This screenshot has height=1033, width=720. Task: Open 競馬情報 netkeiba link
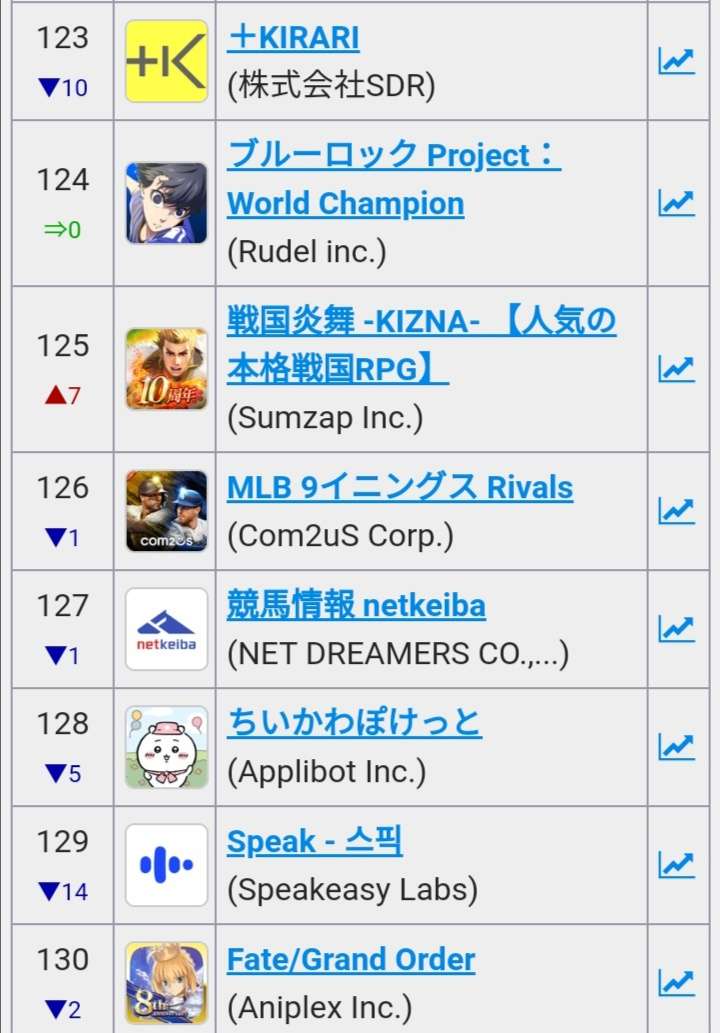pos(356,606)
